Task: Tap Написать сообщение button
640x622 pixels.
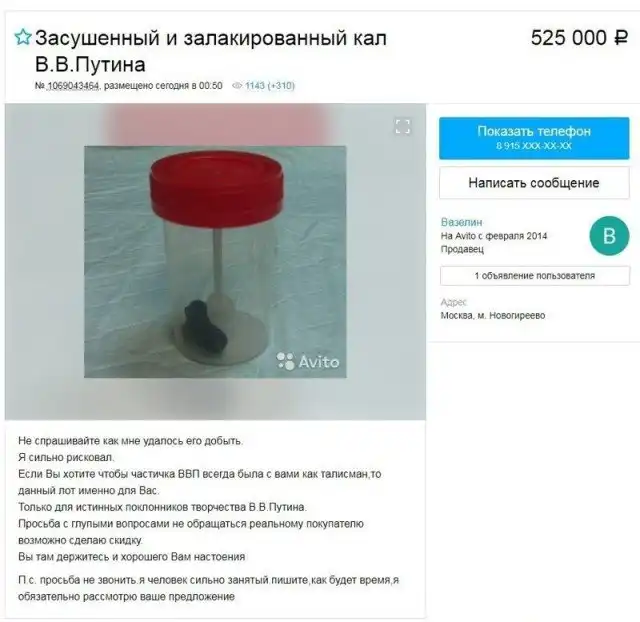Action: click(x=534, y=183)
